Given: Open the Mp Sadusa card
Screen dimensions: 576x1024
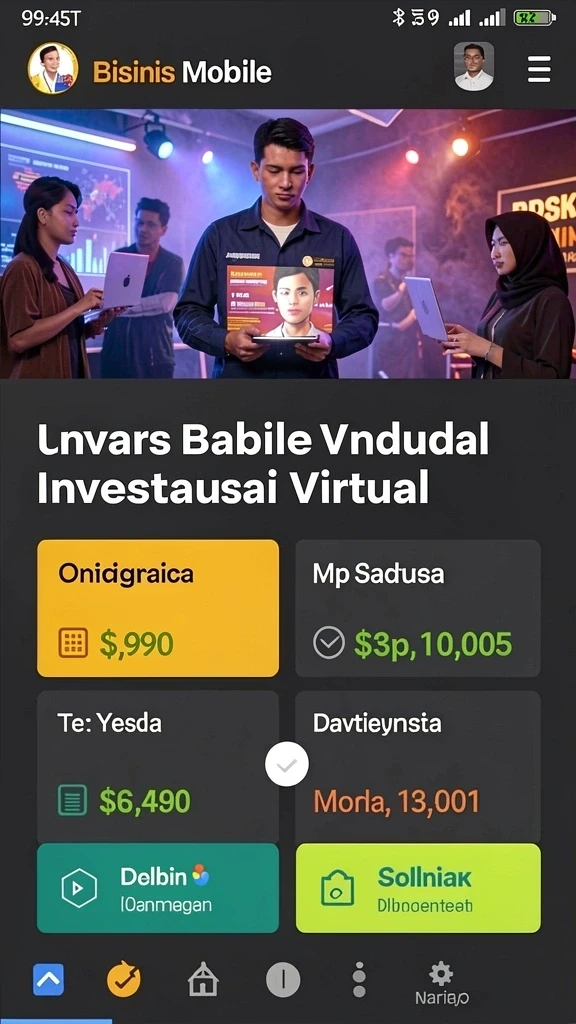Looking at the screenshot, I should click(x=418, y=608).
